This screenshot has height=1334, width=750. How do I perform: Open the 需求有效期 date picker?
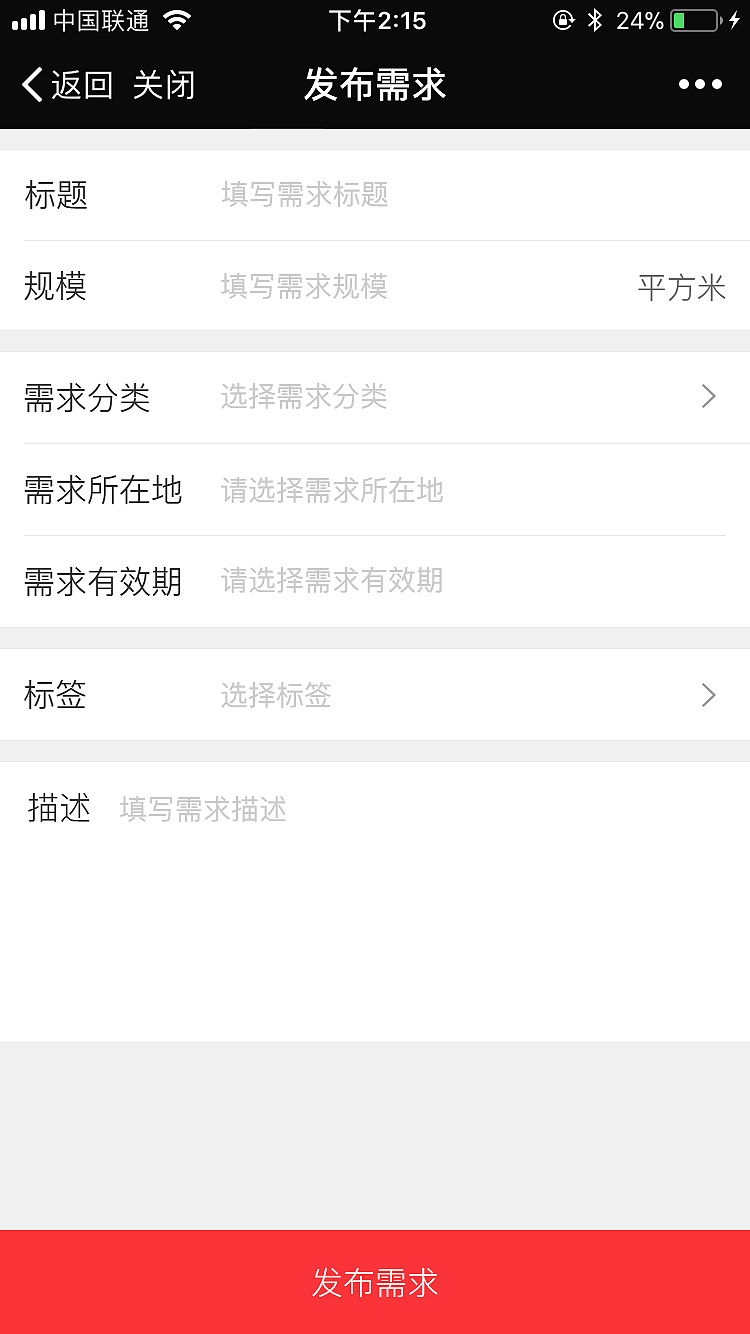[x=375, y=581]
